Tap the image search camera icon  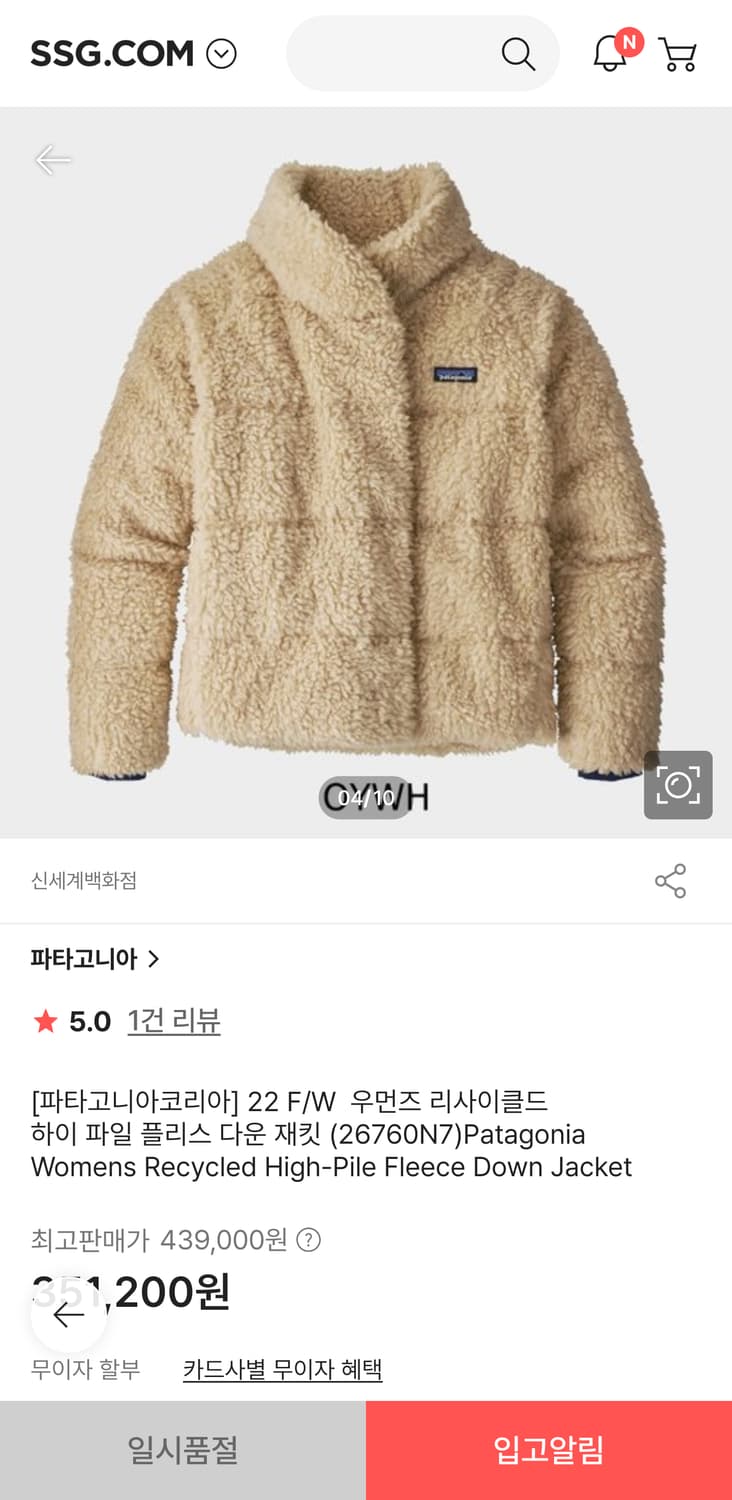[x=678, y=785]
